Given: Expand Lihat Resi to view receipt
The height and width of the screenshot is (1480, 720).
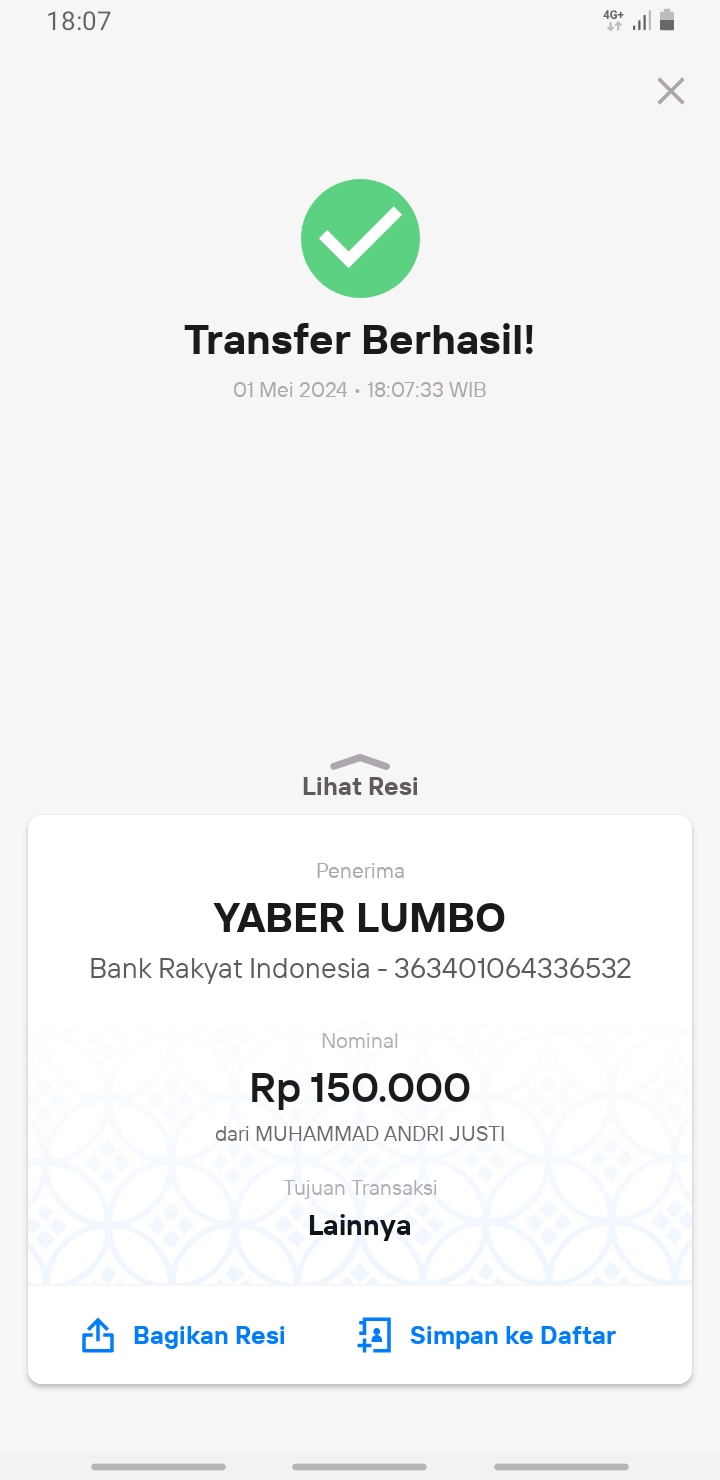Looking at the screenshot, I should (x=360, y=777).
